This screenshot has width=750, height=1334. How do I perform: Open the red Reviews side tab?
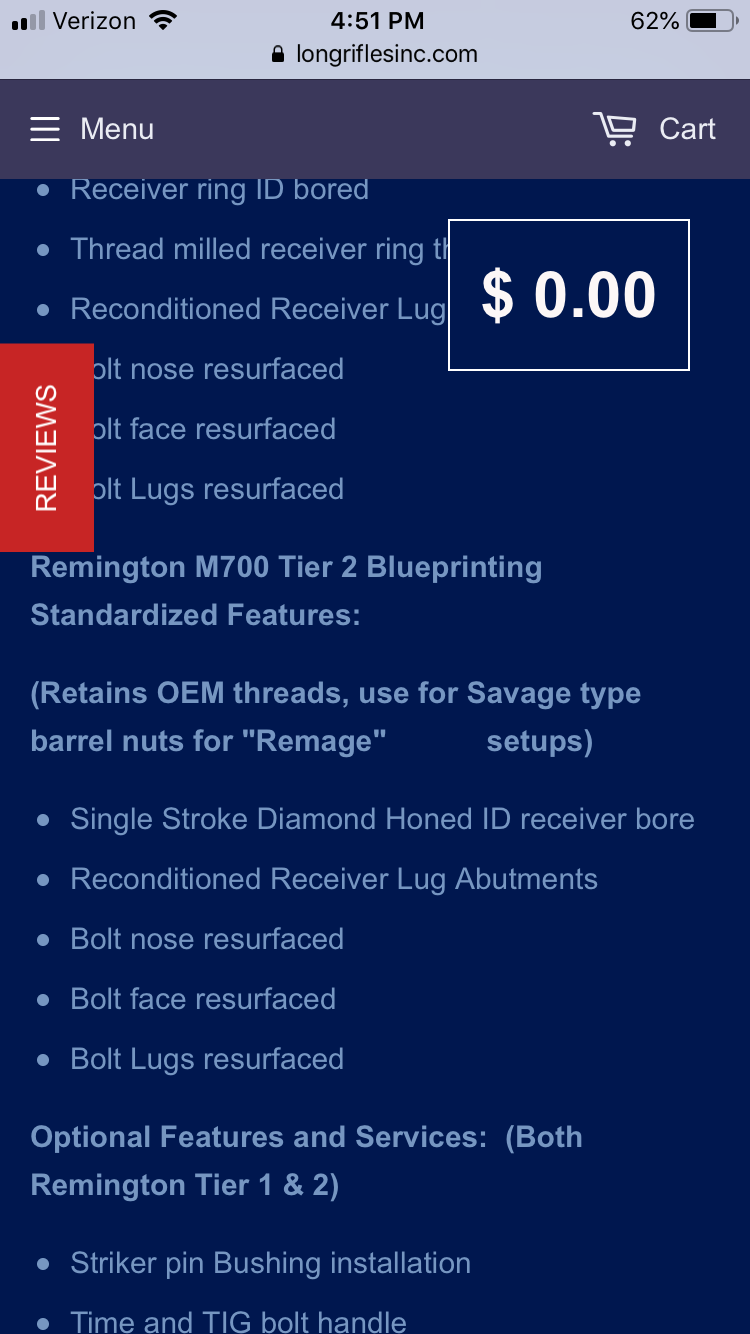point(46,448)
